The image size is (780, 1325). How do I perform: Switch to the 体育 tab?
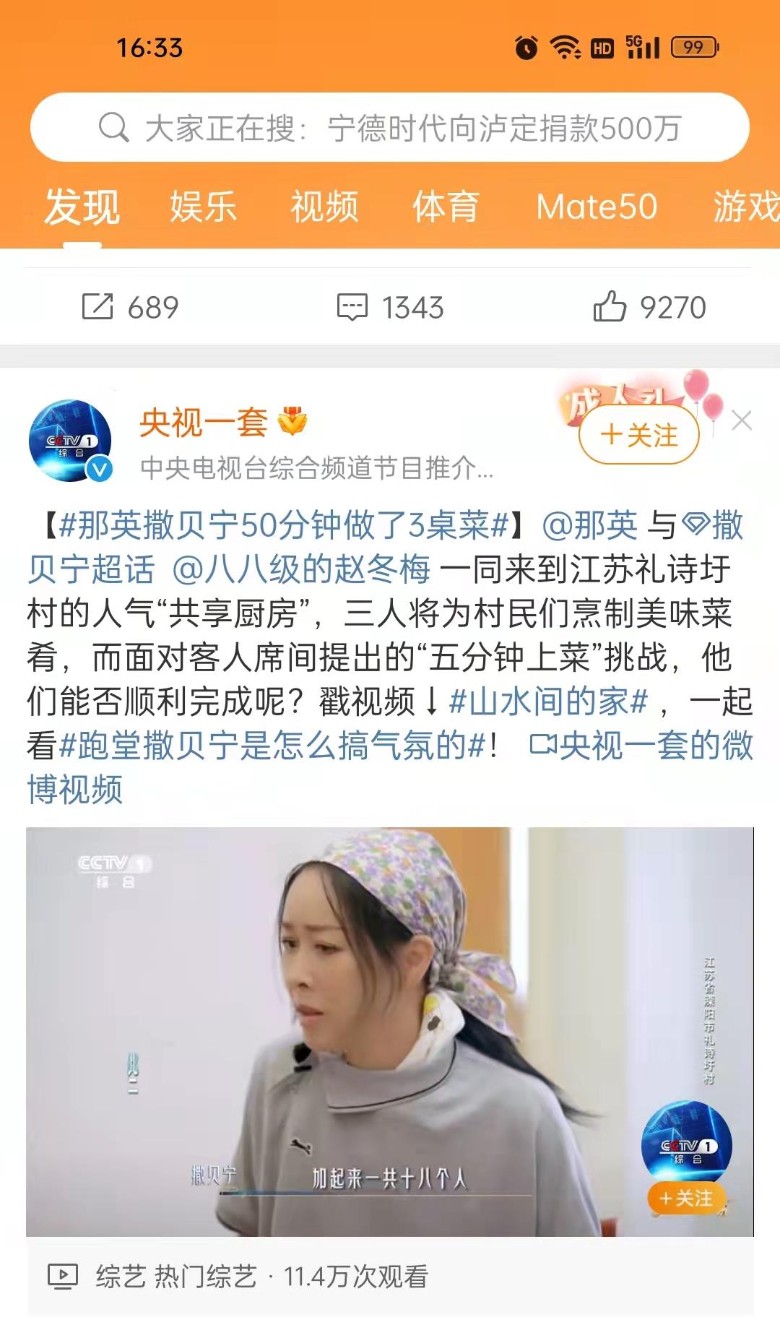click(x=446, y=207)
